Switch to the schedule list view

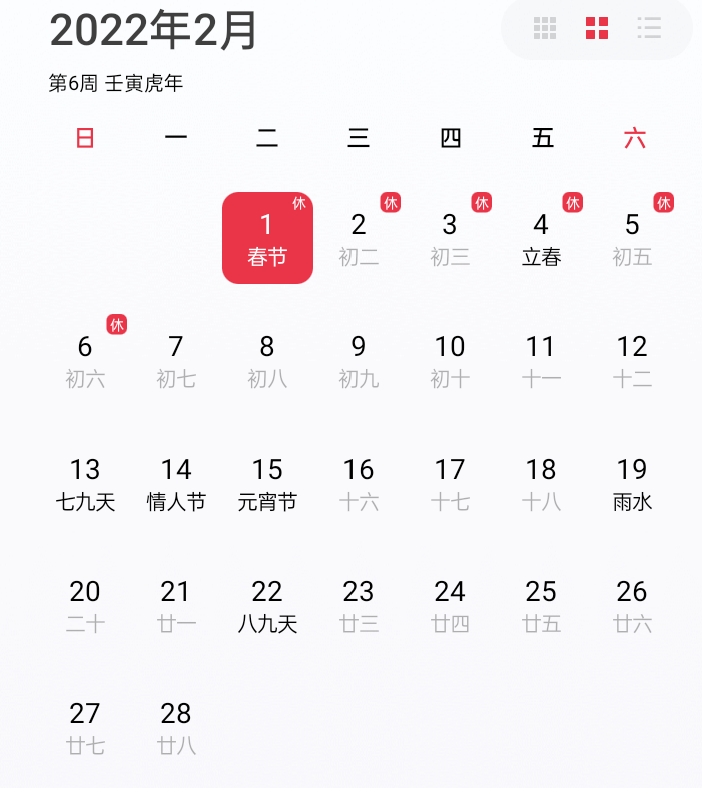[649, 28]
